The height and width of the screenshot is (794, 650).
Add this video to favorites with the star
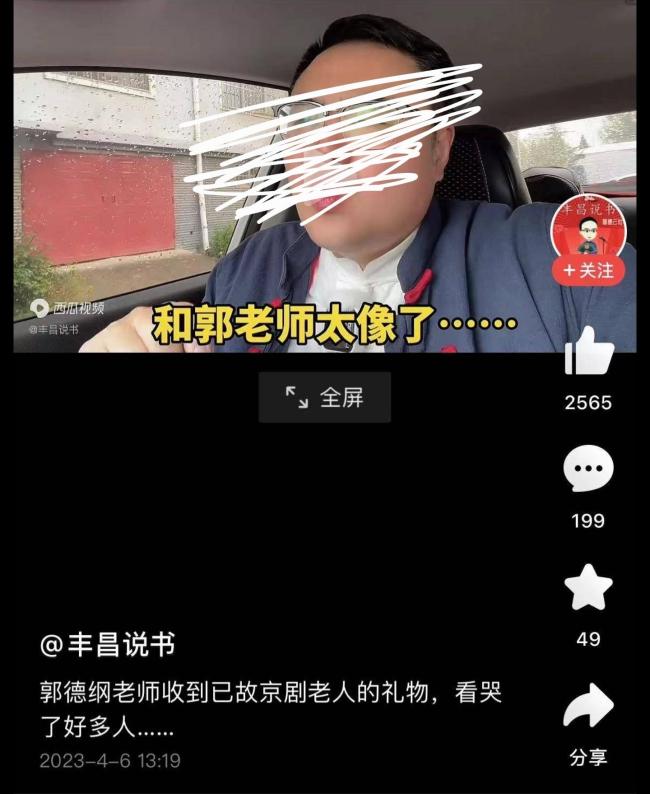(588, 589)
